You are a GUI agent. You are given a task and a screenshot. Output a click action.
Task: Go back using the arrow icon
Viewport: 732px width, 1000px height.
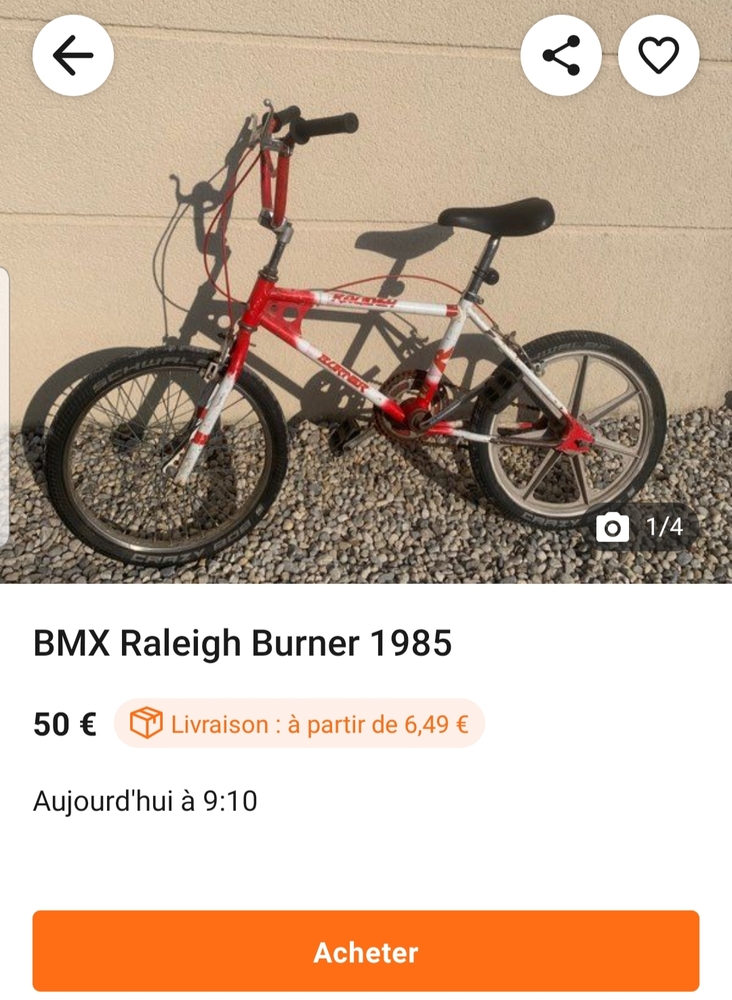pos(73,56)
